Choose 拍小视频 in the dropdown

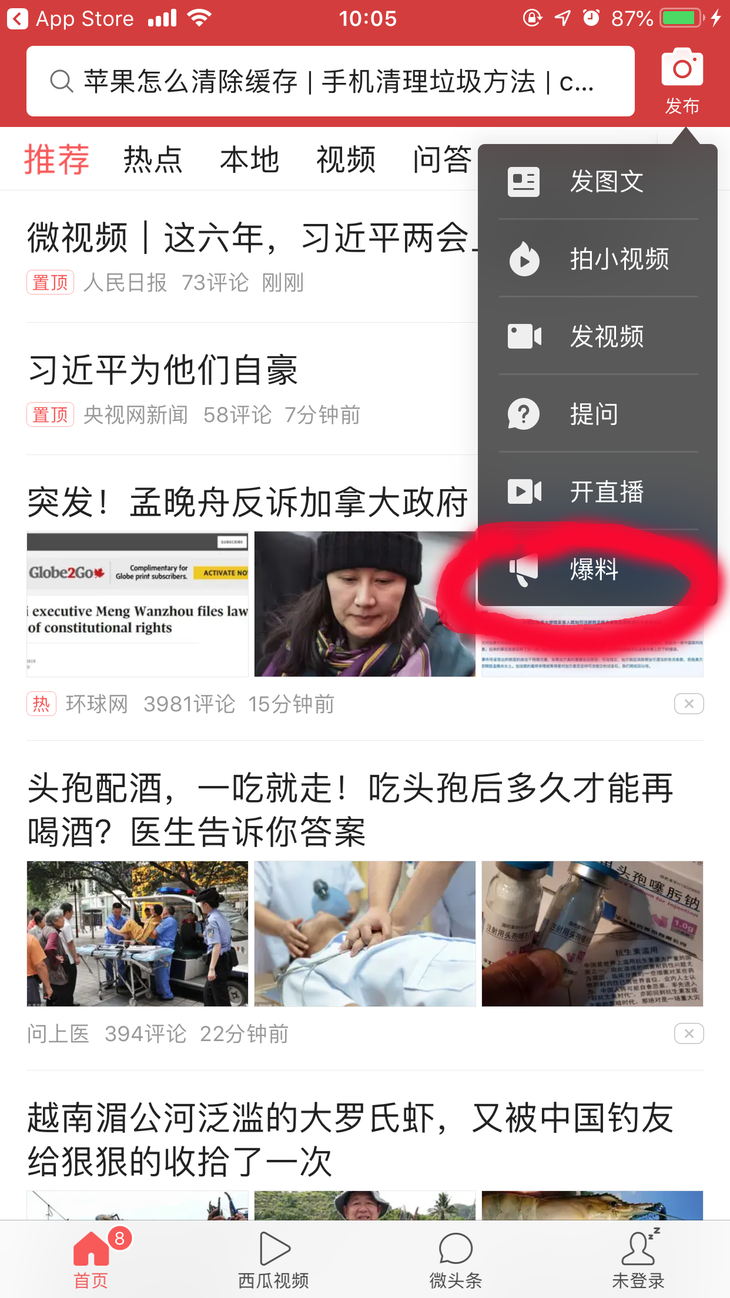[598, 260]
